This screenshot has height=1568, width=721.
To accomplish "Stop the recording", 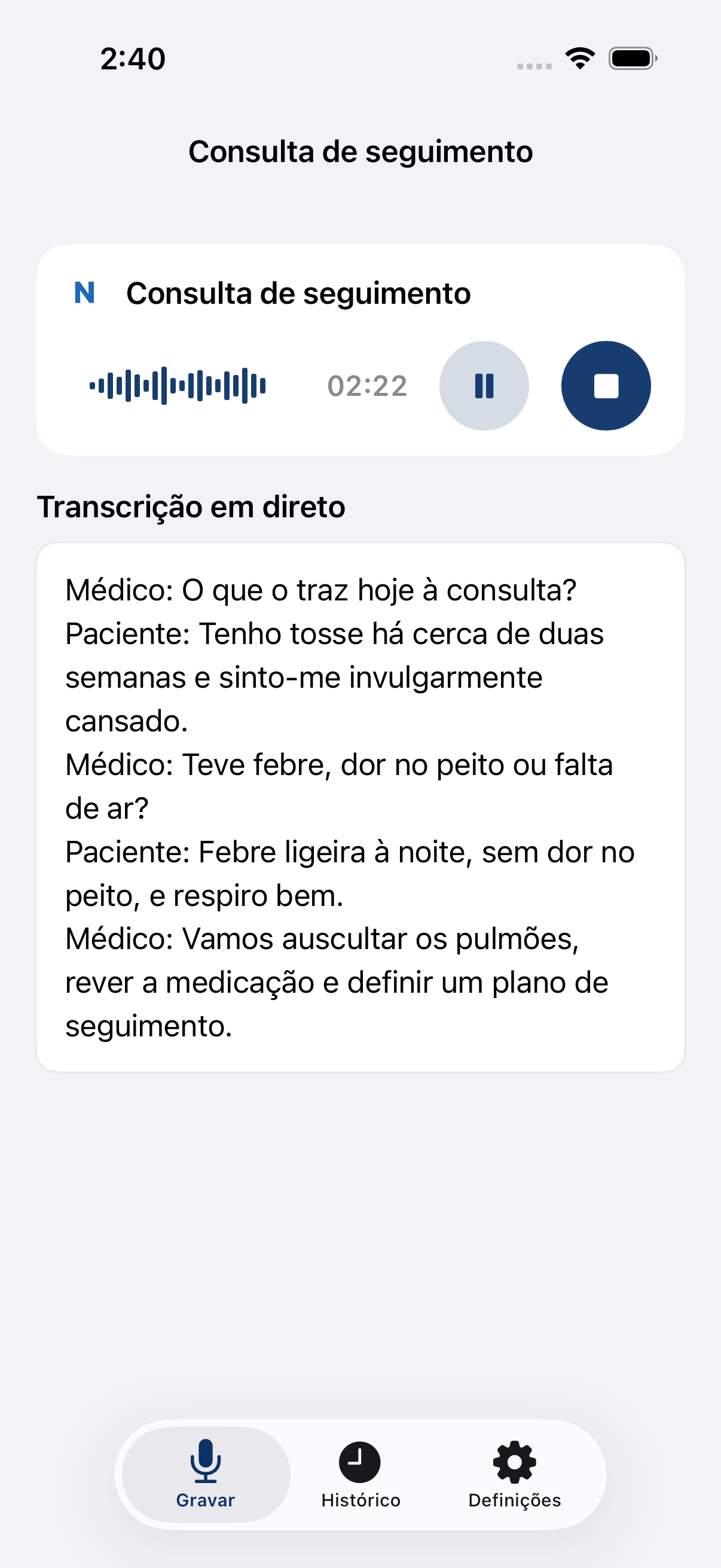I will tap(606, 385).
